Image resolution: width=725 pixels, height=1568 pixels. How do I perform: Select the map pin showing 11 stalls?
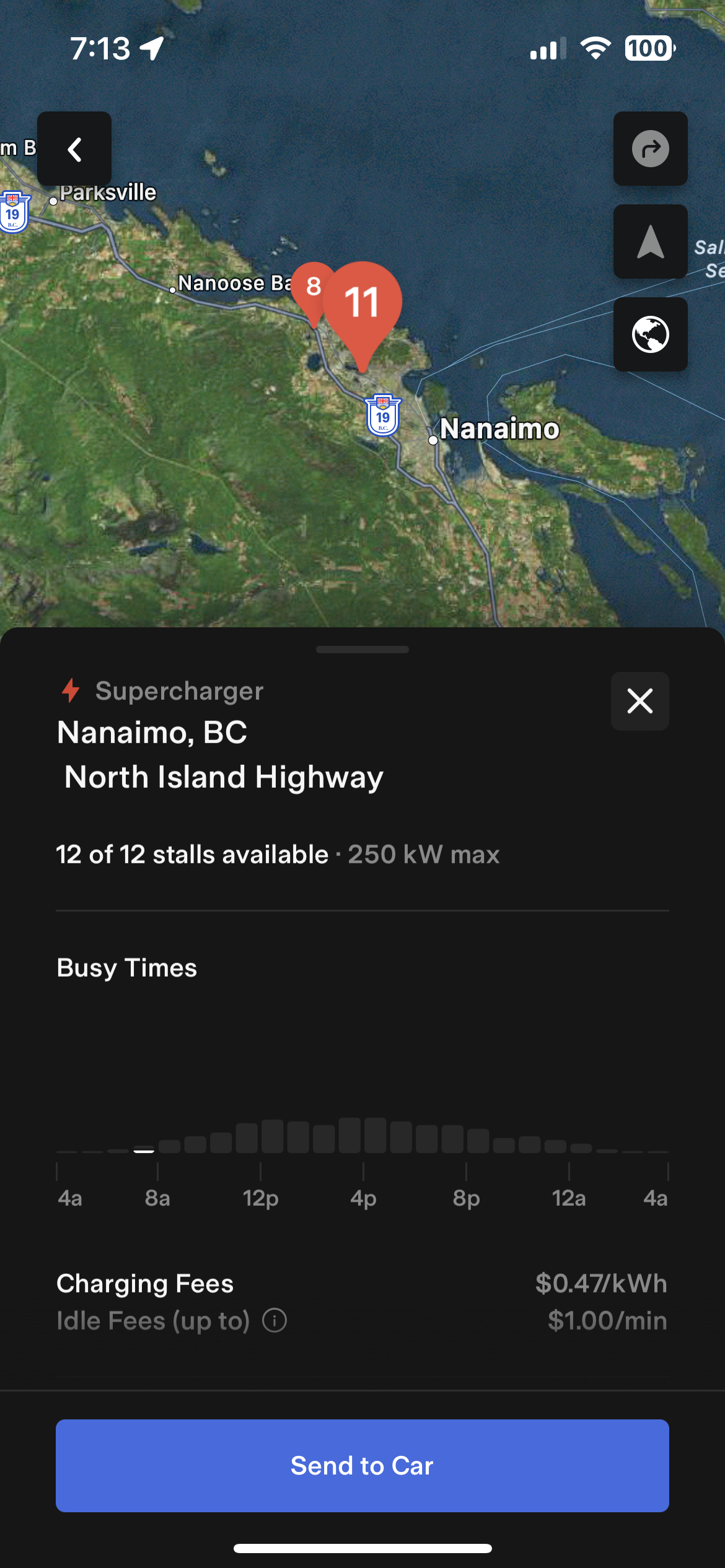tap(362, 303)
